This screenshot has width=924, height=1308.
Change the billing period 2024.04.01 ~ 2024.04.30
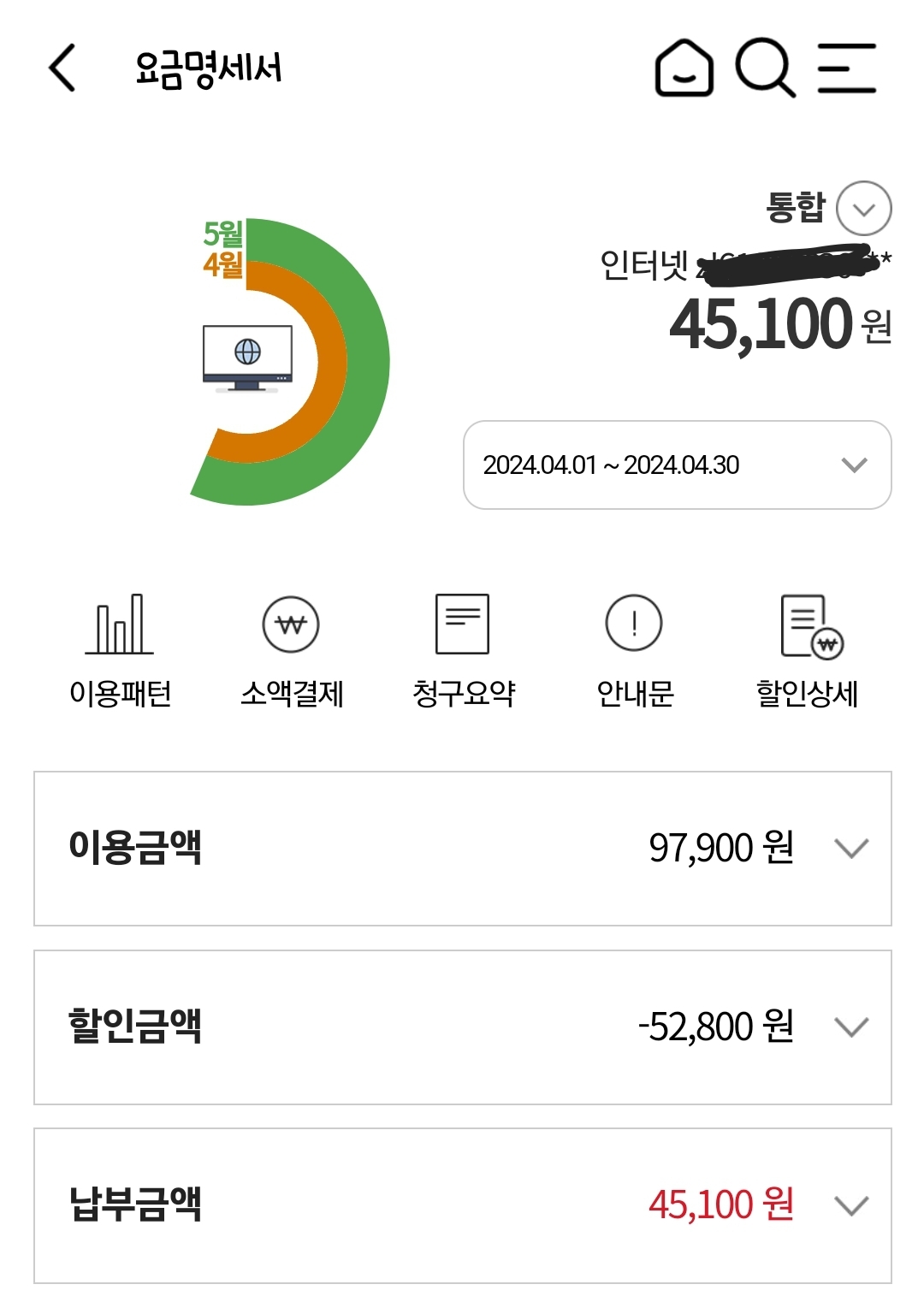(x=677, y=465)
